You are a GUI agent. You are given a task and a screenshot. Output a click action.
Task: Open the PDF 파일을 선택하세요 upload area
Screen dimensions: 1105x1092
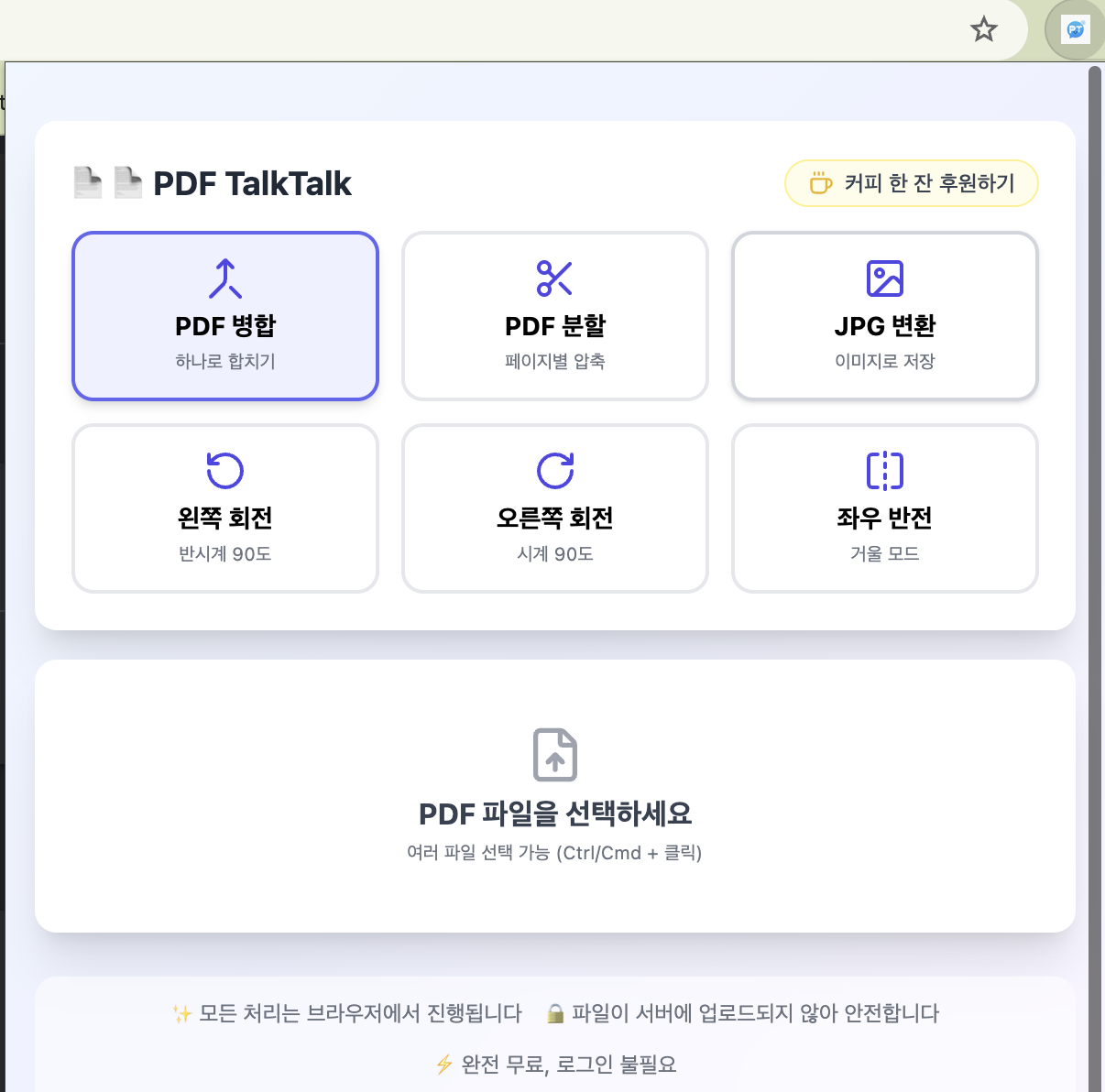555,795
